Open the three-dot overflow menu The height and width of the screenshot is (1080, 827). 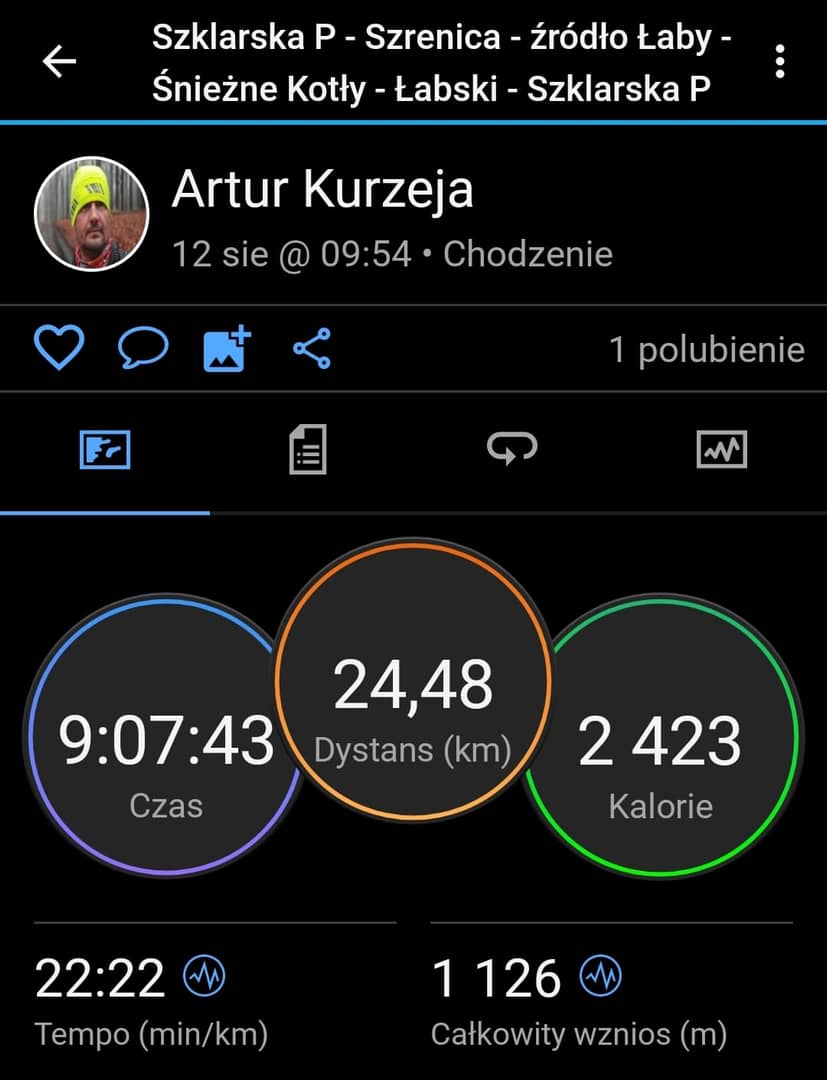tap(780, 62)
